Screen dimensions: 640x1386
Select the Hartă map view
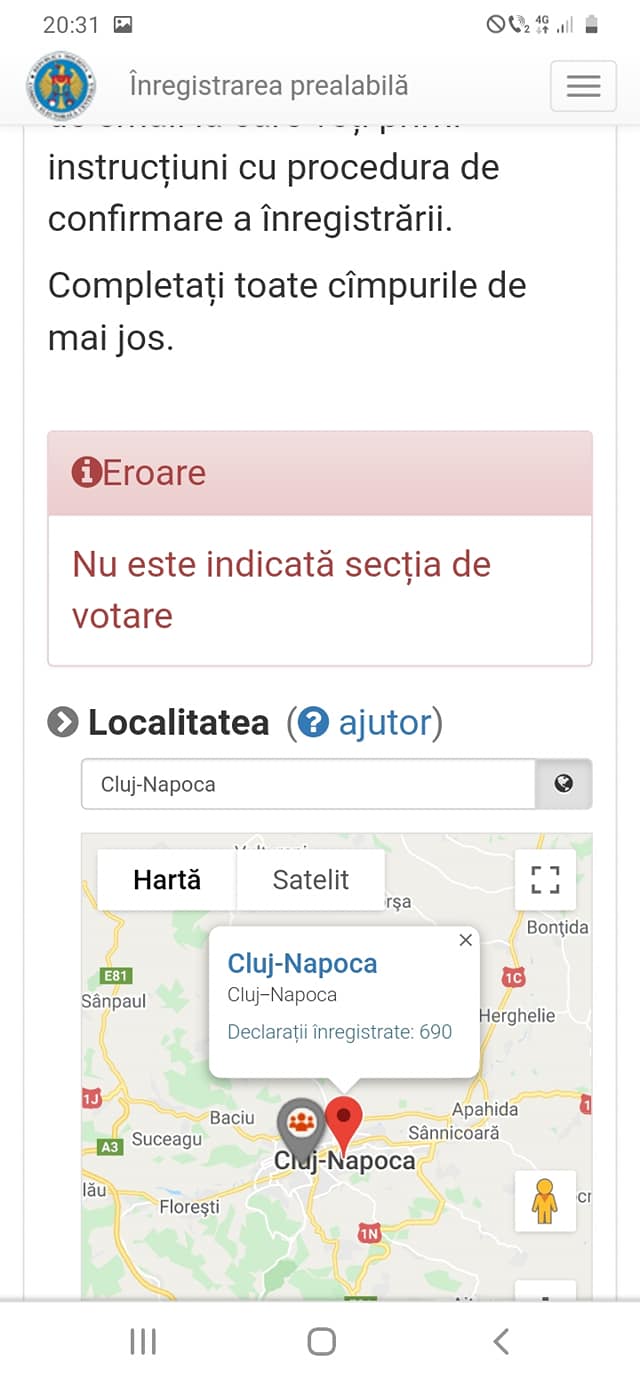(x=167, y=880)
